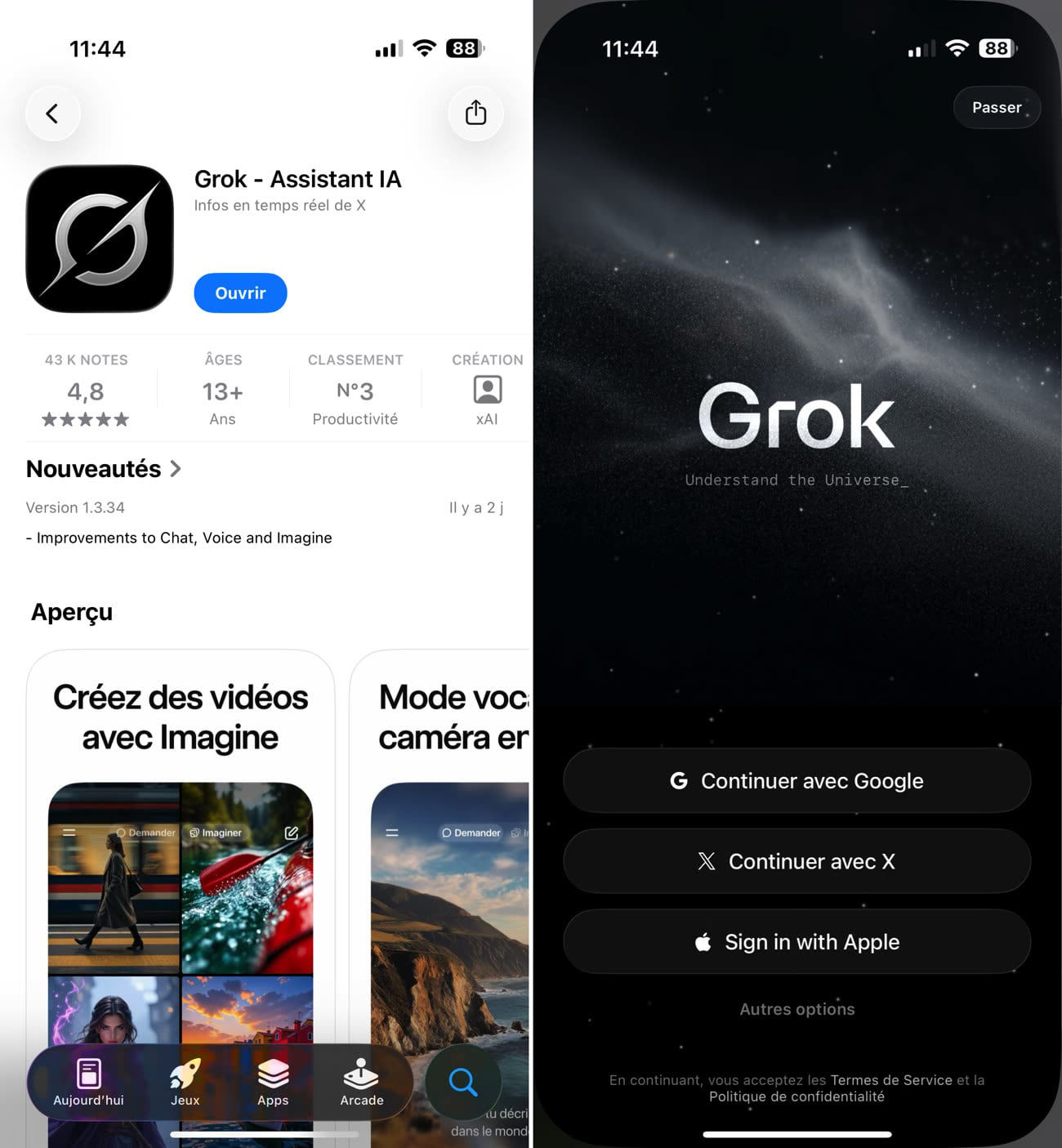The image size is (1062, 1148).
Task: Tap the Apple logo on sign-in button
Action: [x=703, y=941]
